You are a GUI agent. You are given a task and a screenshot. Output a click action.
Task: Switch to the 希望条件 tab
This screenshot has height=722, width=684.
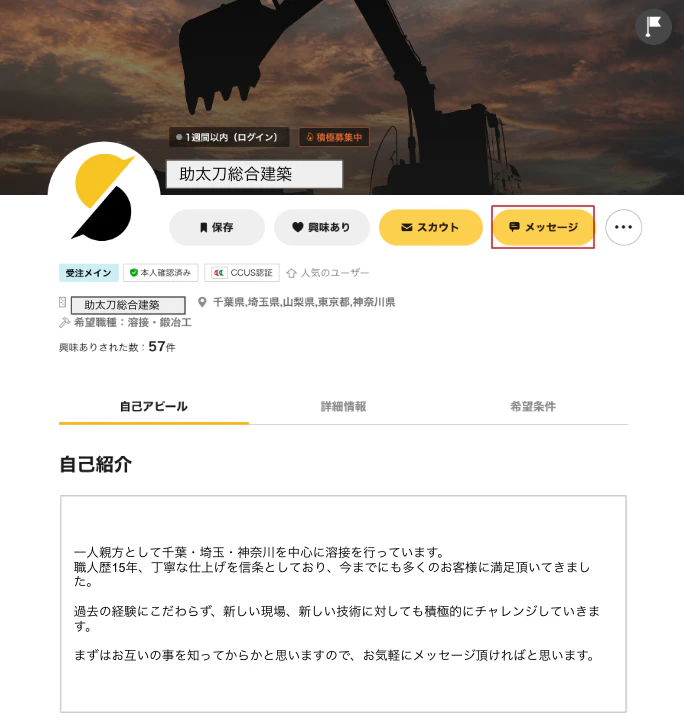[x=532, y=407]
